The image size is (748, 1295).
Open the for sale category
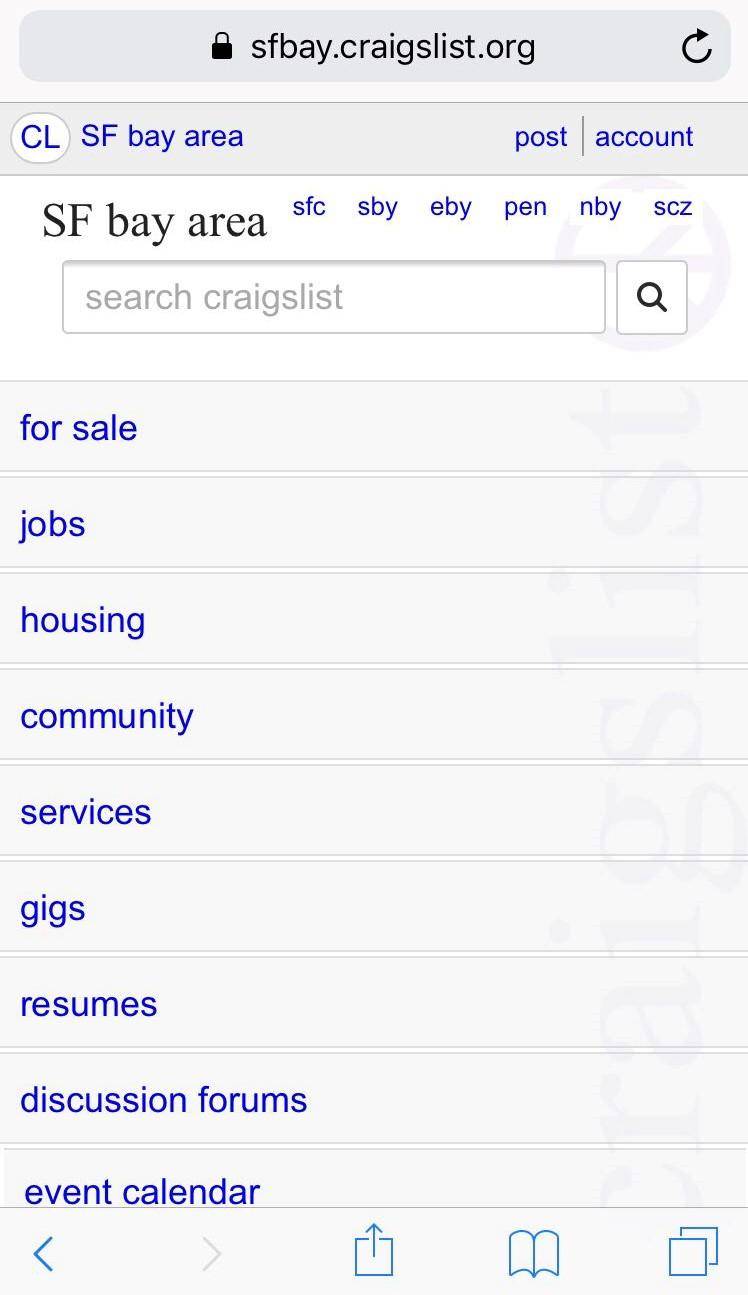point(79,428)
